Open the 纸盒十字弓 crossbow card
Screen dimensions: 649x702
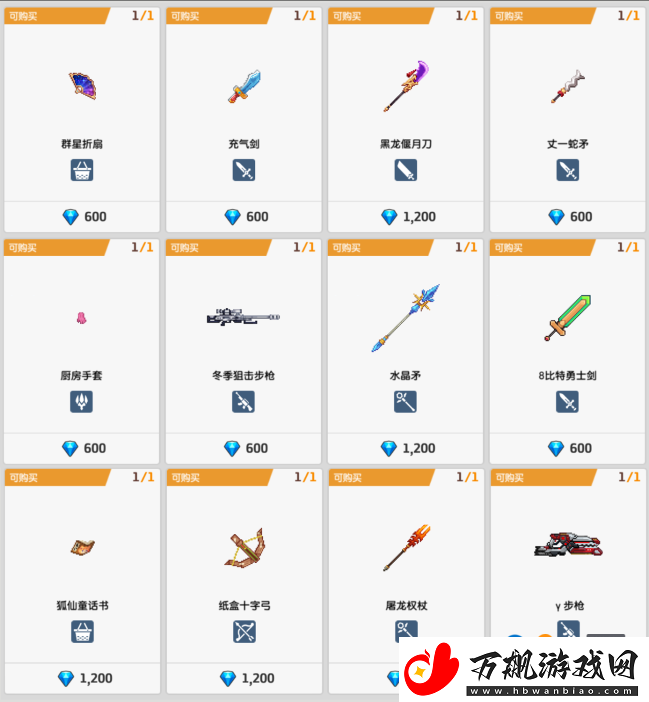244,570
